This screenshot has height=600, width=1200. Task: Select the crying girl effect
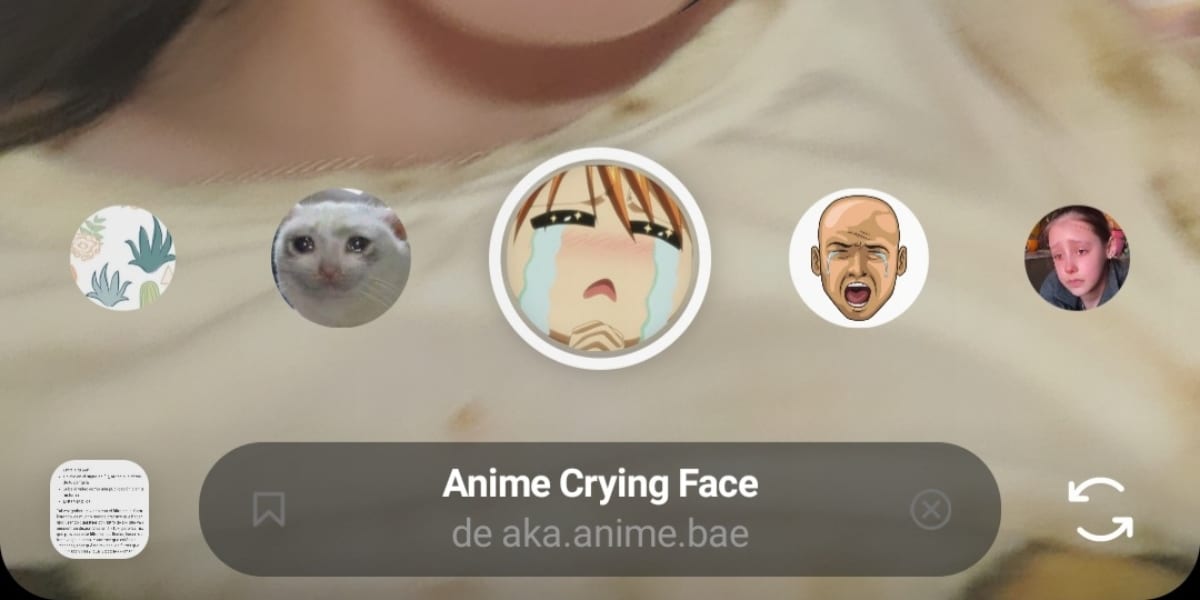[1076, 258]
